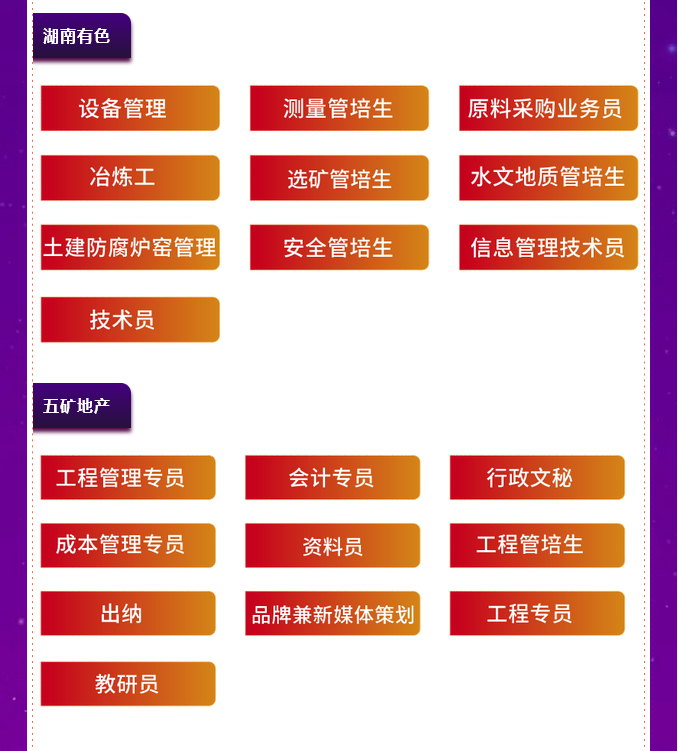Tap the 资料员 position
678x751 pixels.
click(332, 546)
